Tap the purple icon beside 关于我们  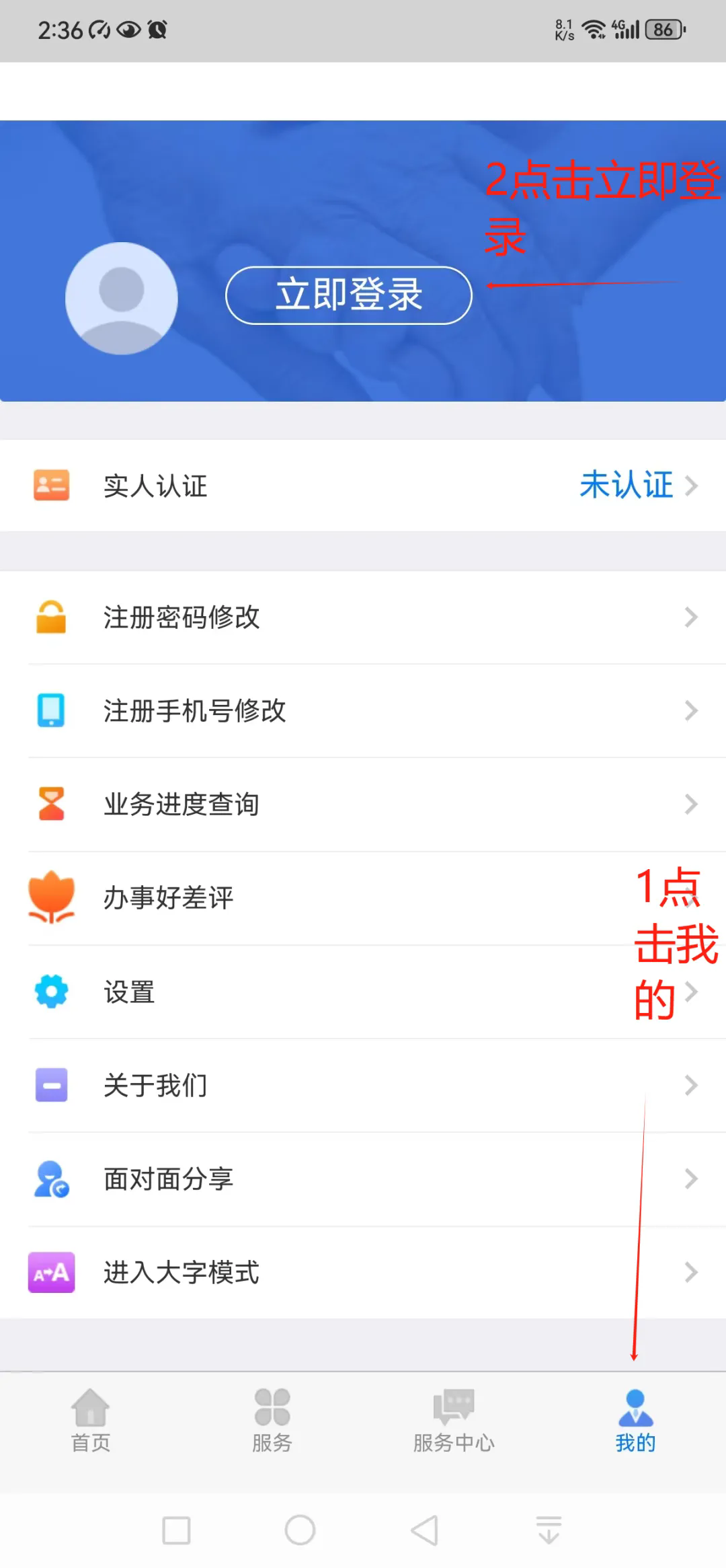51,1084
